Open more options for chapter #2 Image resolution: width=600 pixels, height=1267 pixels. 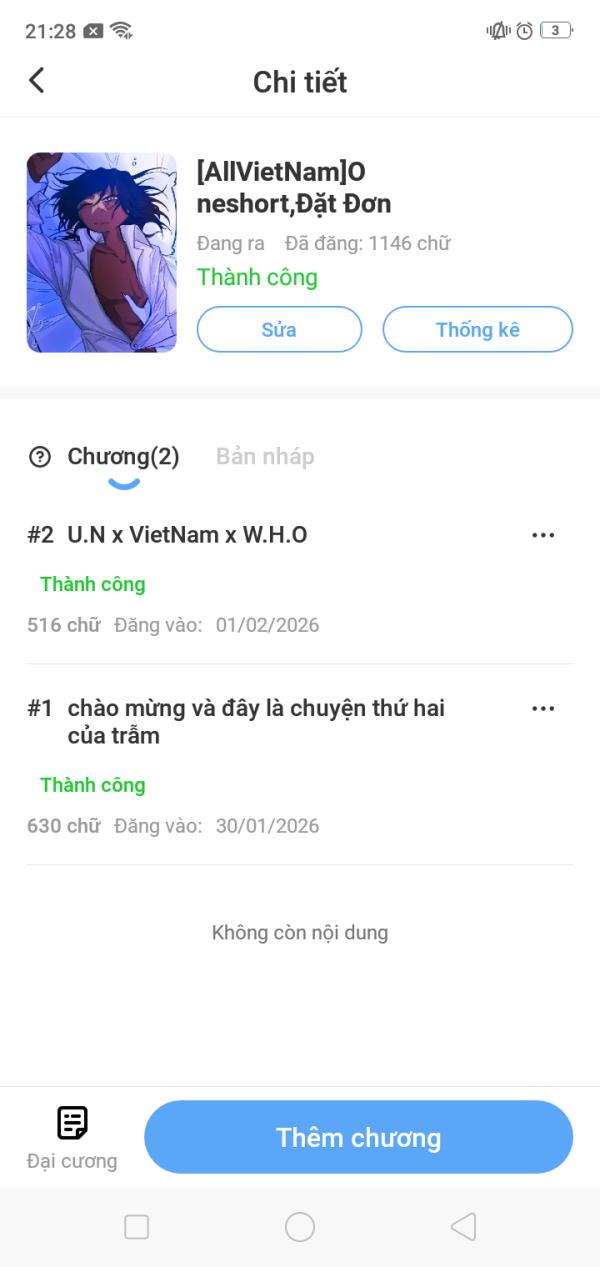543,535
